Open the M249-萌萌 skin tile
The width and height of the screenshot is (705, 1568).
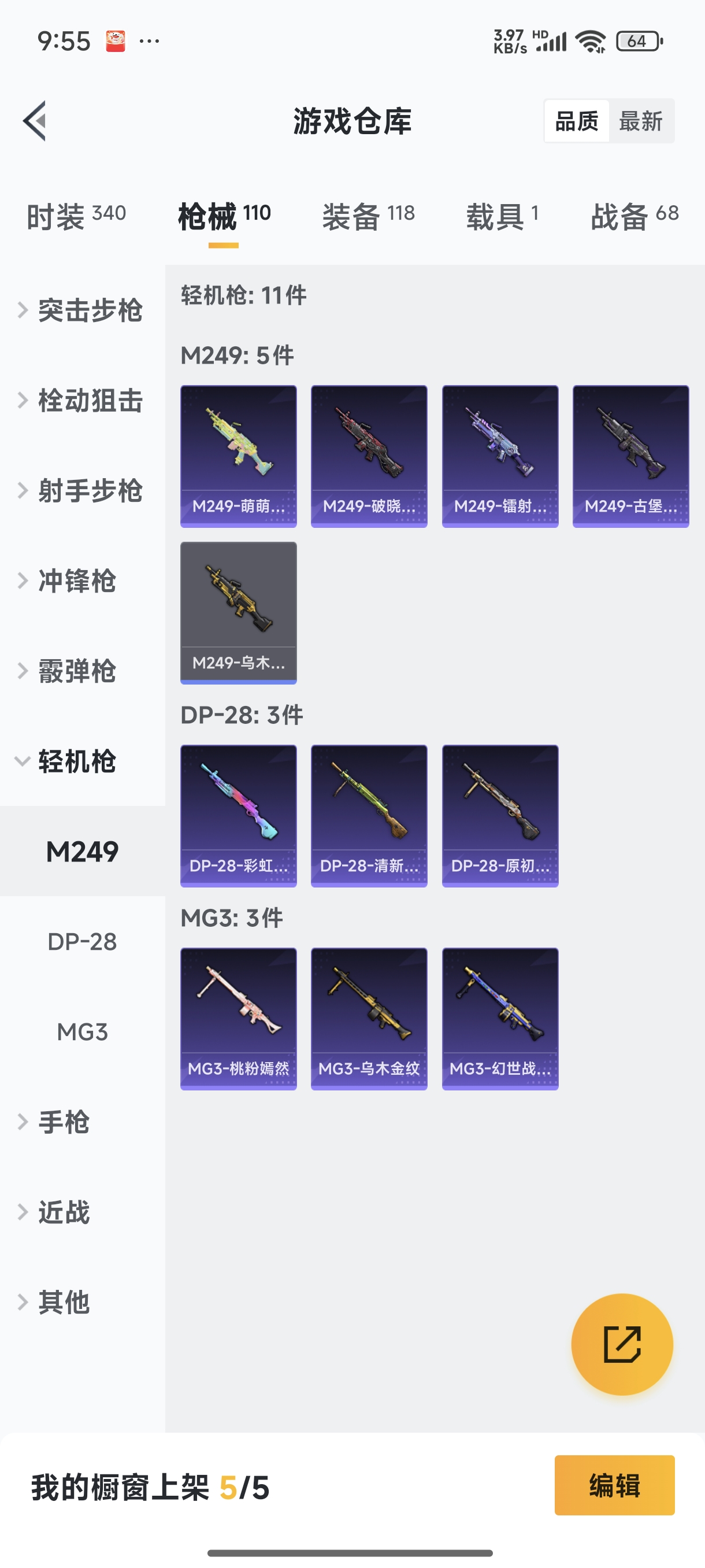239,456
